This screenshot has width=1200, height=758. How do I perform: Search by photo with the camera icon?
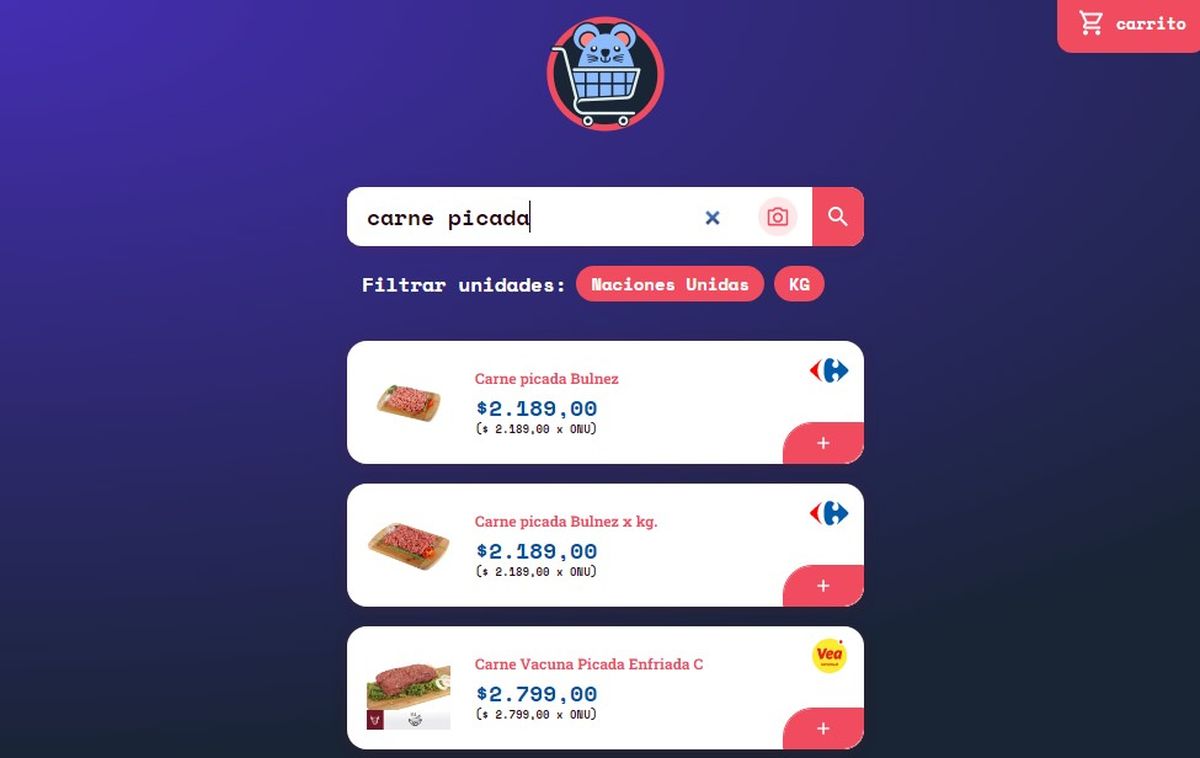[777, 217]
